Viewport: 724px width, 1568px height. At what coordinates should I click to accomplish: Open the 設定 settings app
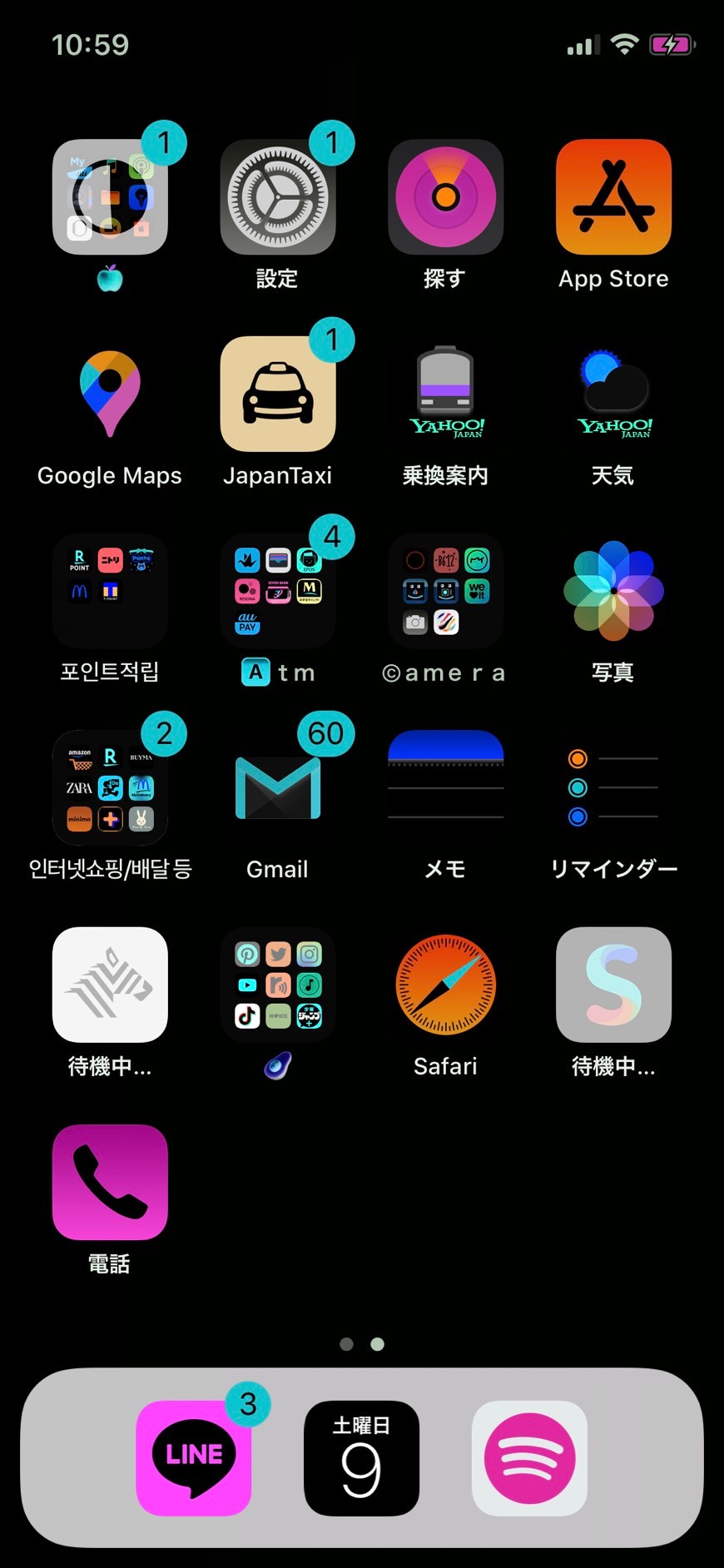pyautogui.click(x=277, y=197)
